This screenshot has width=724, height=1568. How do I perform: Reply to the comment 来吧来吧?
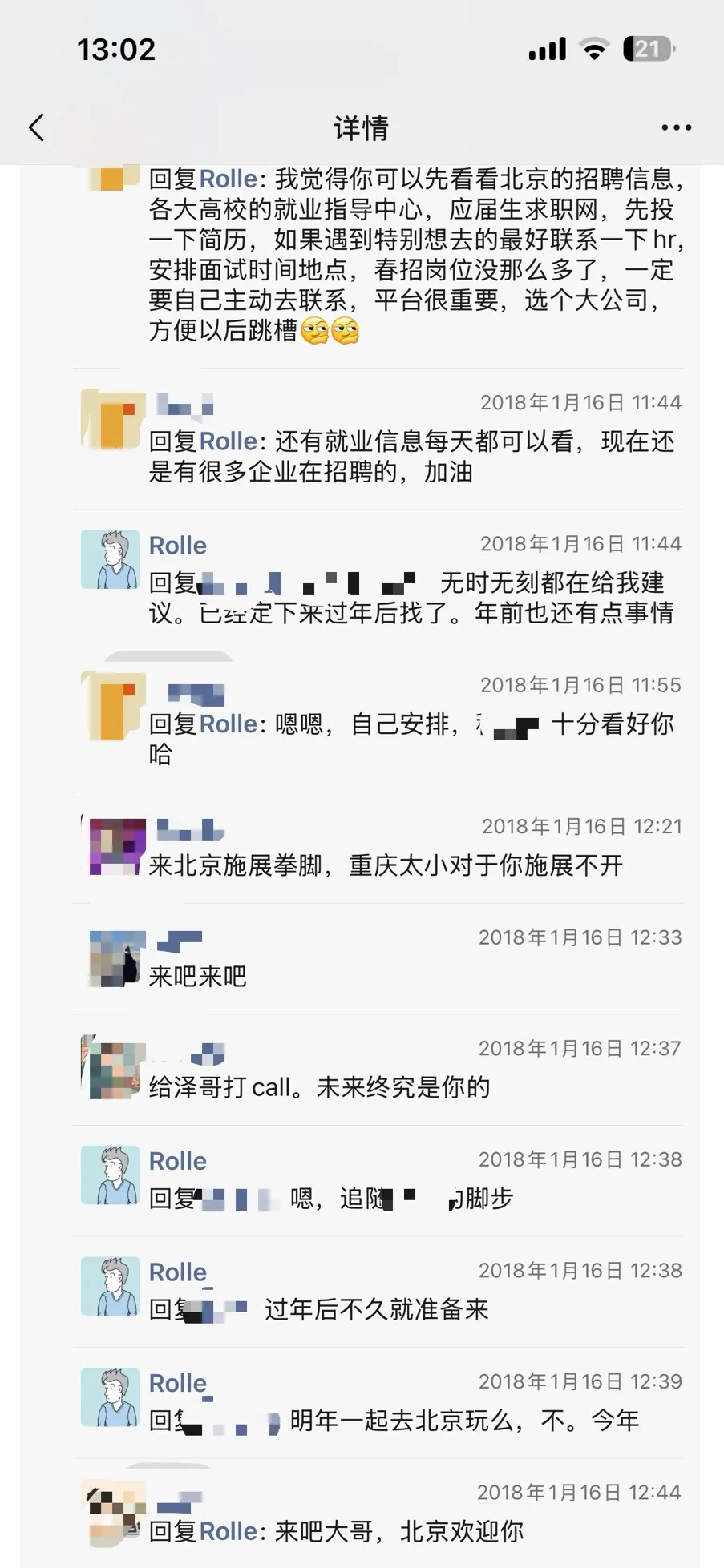tap(198, 976)
